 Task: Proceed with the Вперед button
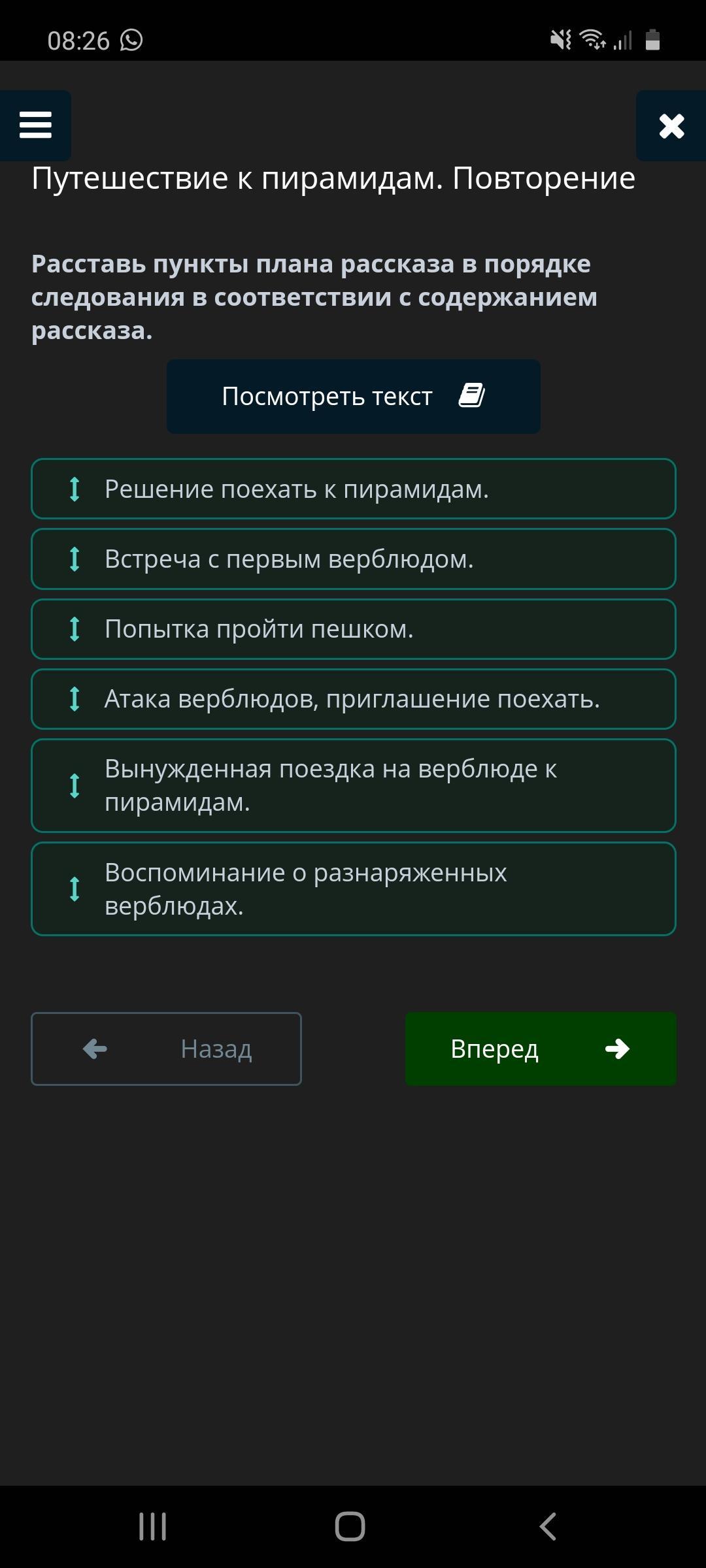(541, 1049)
